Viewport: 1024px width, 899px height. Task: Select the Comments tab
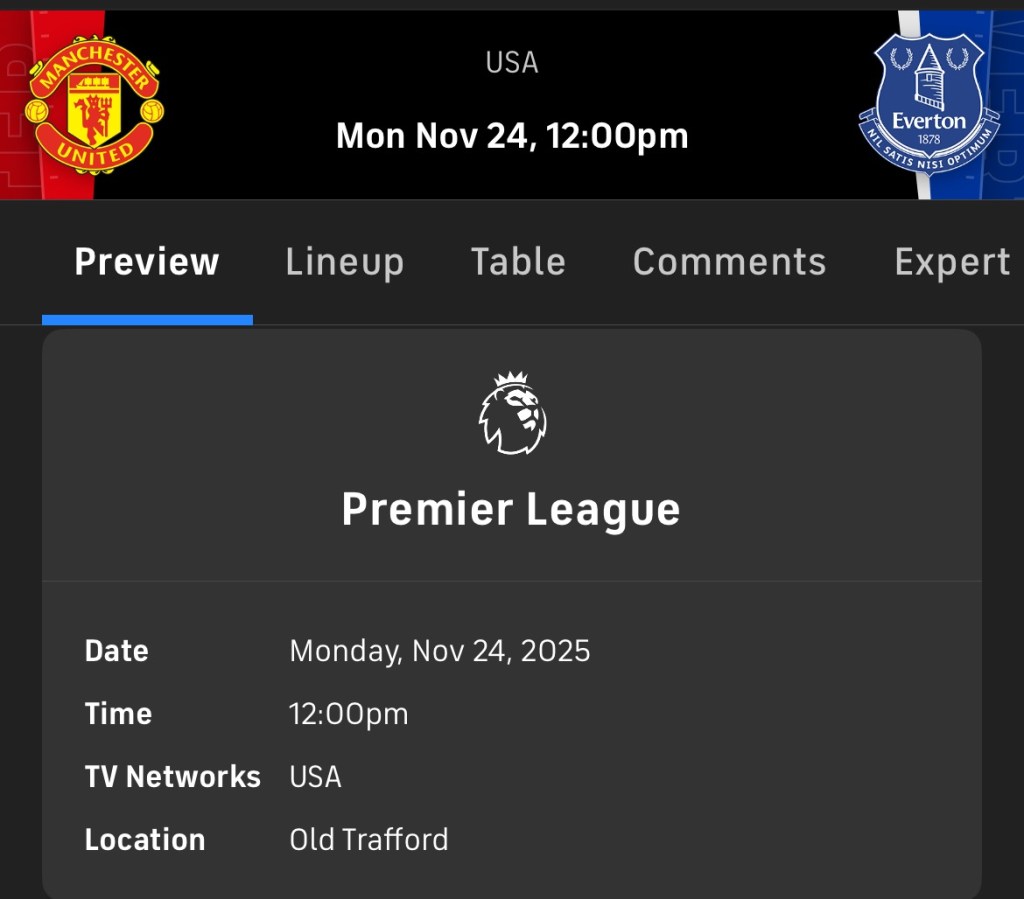[x=729, y=262]
